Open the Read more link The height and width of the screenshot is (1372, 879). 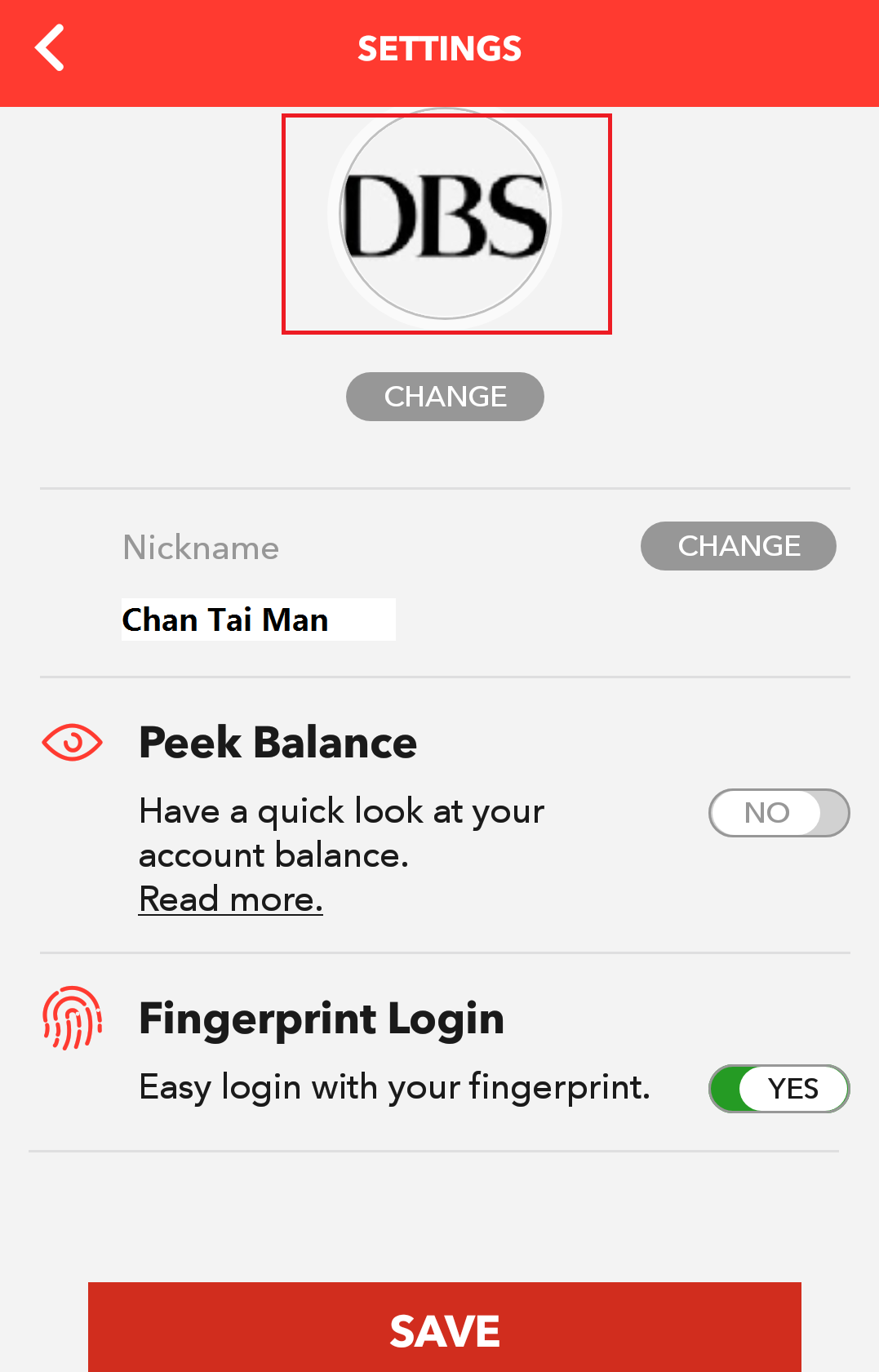point(231,899)
